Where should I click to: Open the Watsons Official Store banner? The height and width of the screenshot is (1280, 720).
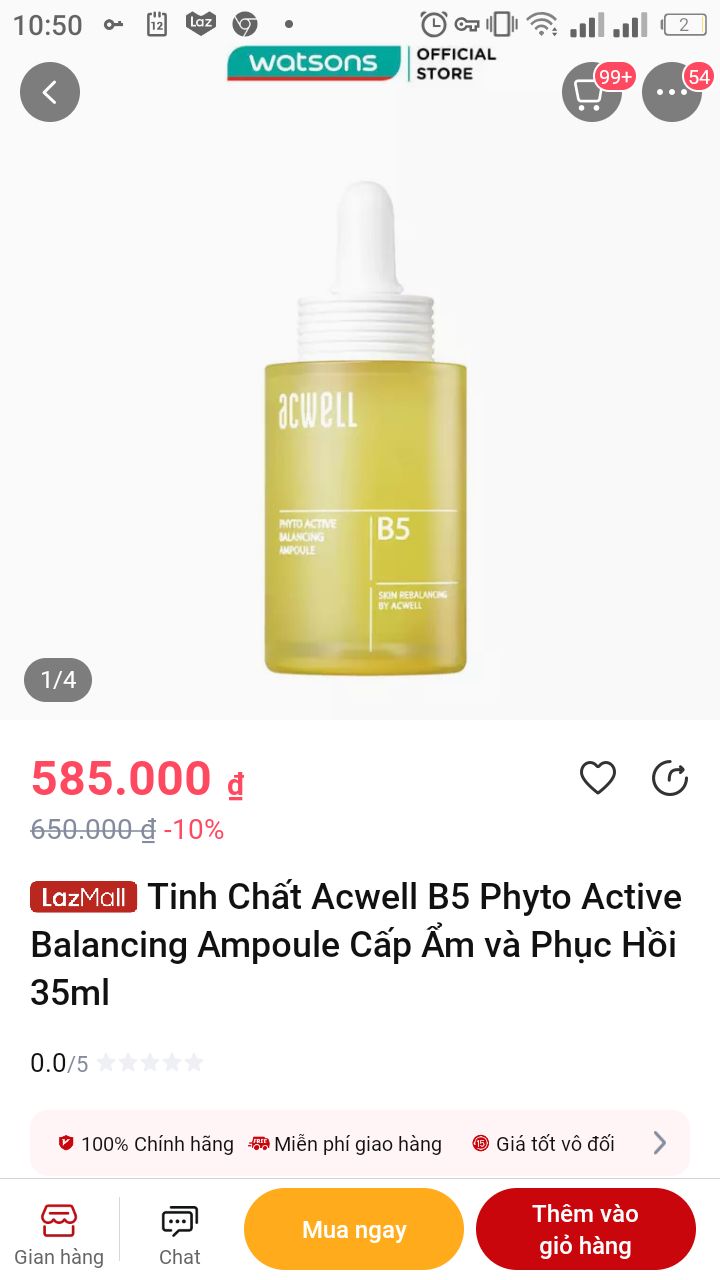pos(362,63)
